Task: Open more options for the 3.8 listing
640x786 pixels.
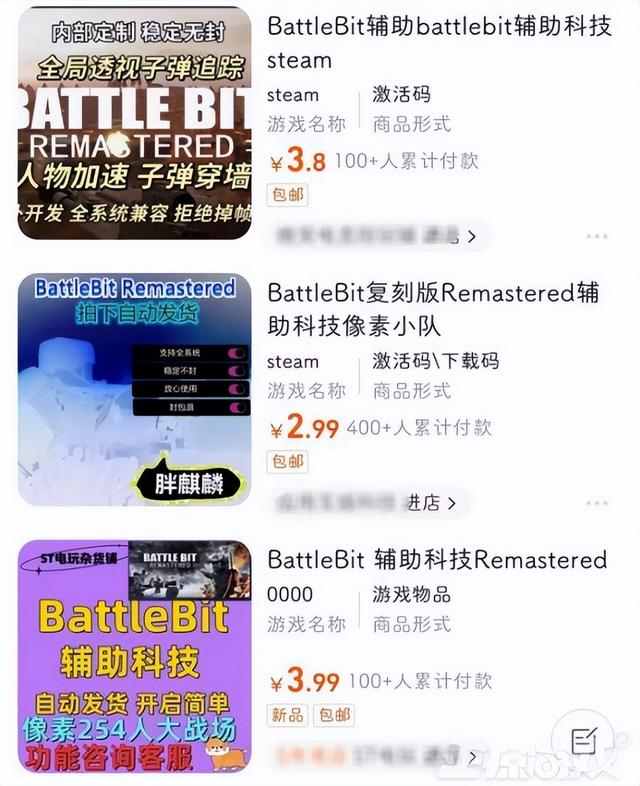Action: click(x=597, y=237)
